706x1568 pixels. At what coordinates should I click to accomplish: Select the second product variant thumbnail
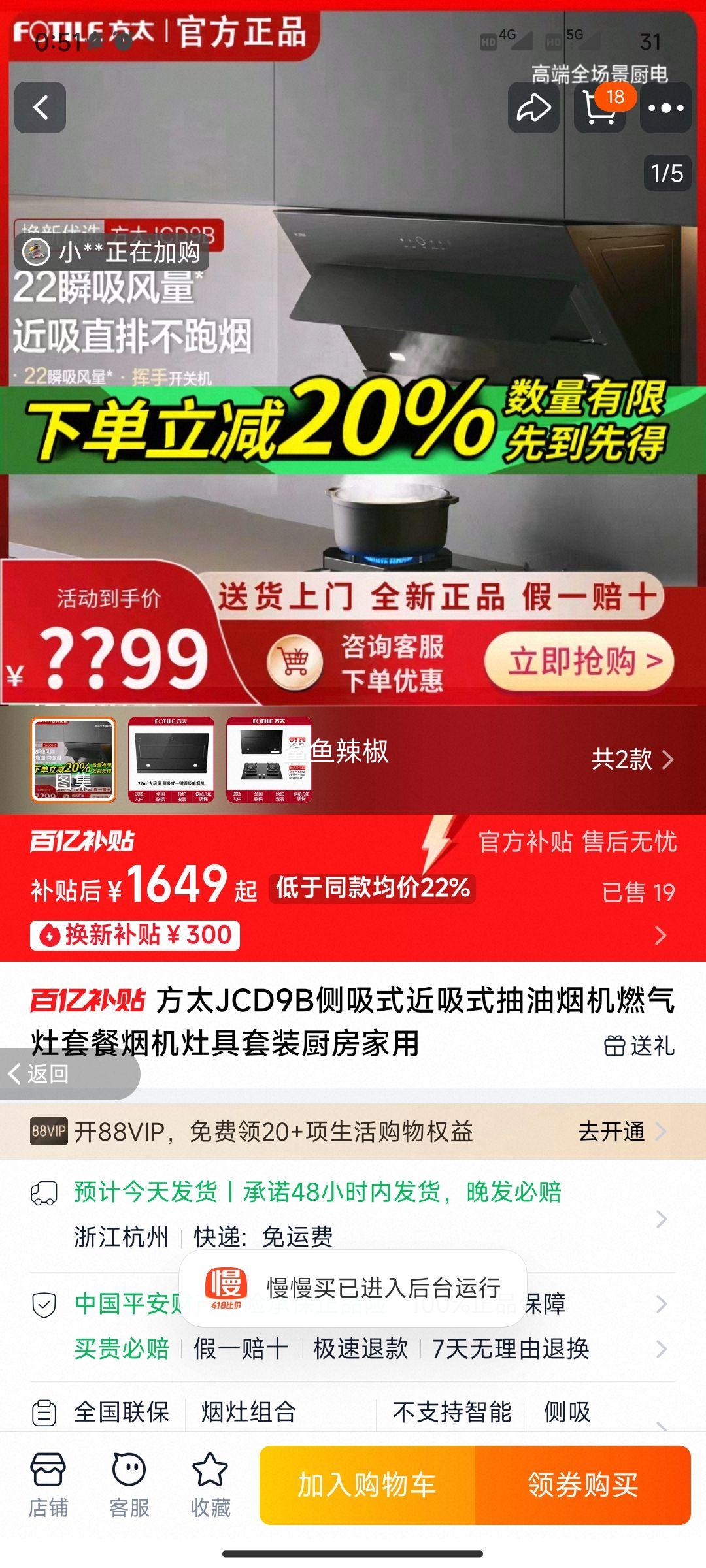pyautogui.click(x=171, y=760)
